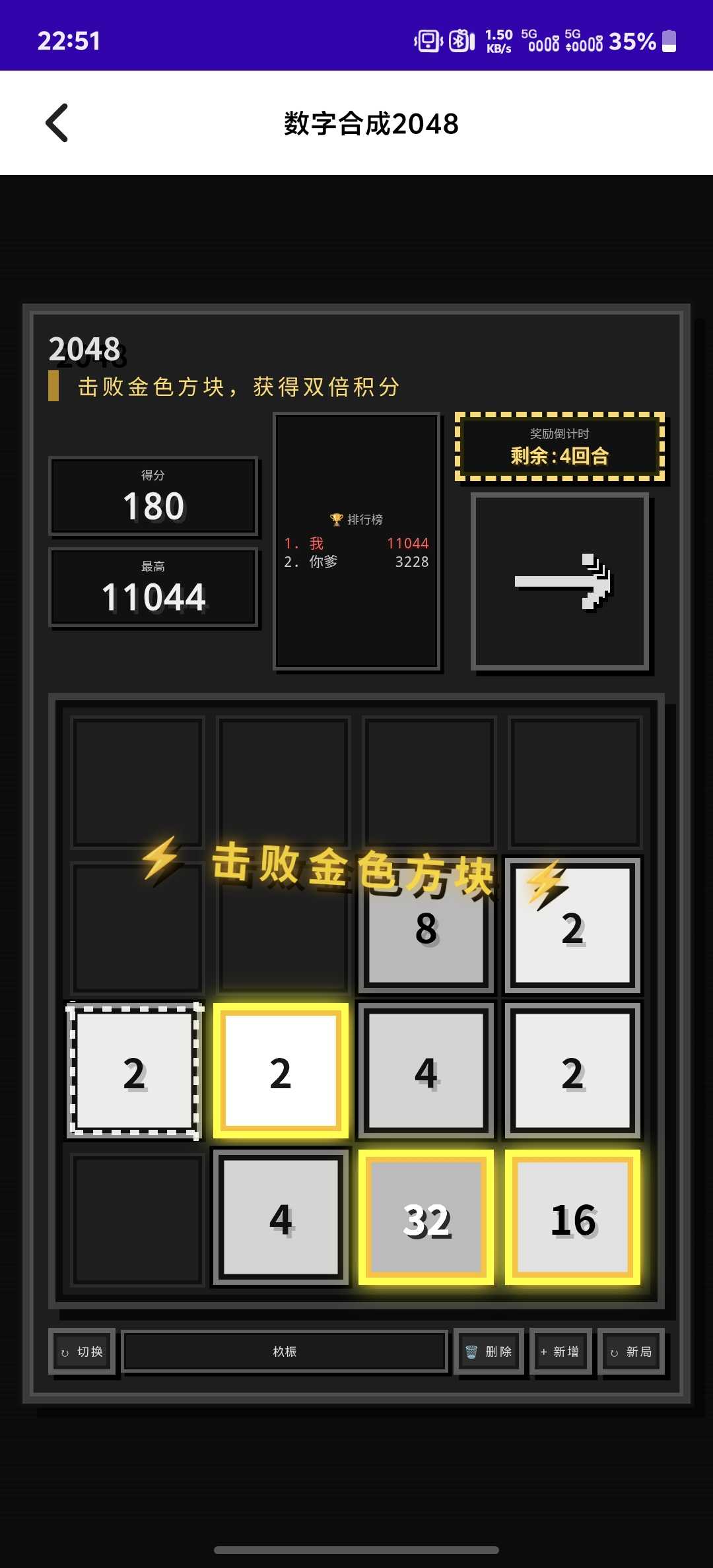Select the 枚枢 name field
The height and width of the screenshot is (1568, 713).
[x=285, y=1352]
